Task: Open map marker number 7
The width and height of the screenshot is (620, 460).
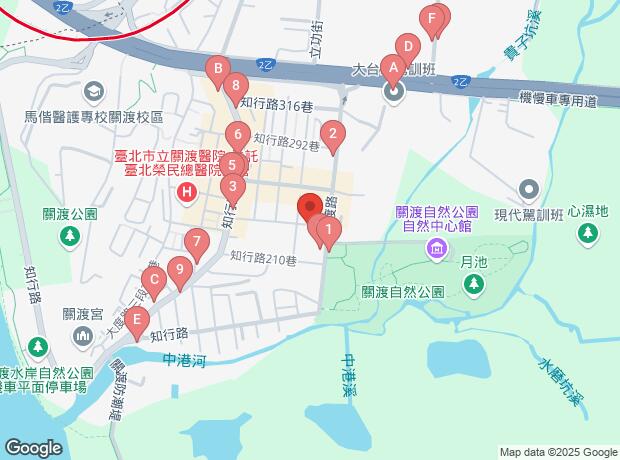Action: coord(197,241)
